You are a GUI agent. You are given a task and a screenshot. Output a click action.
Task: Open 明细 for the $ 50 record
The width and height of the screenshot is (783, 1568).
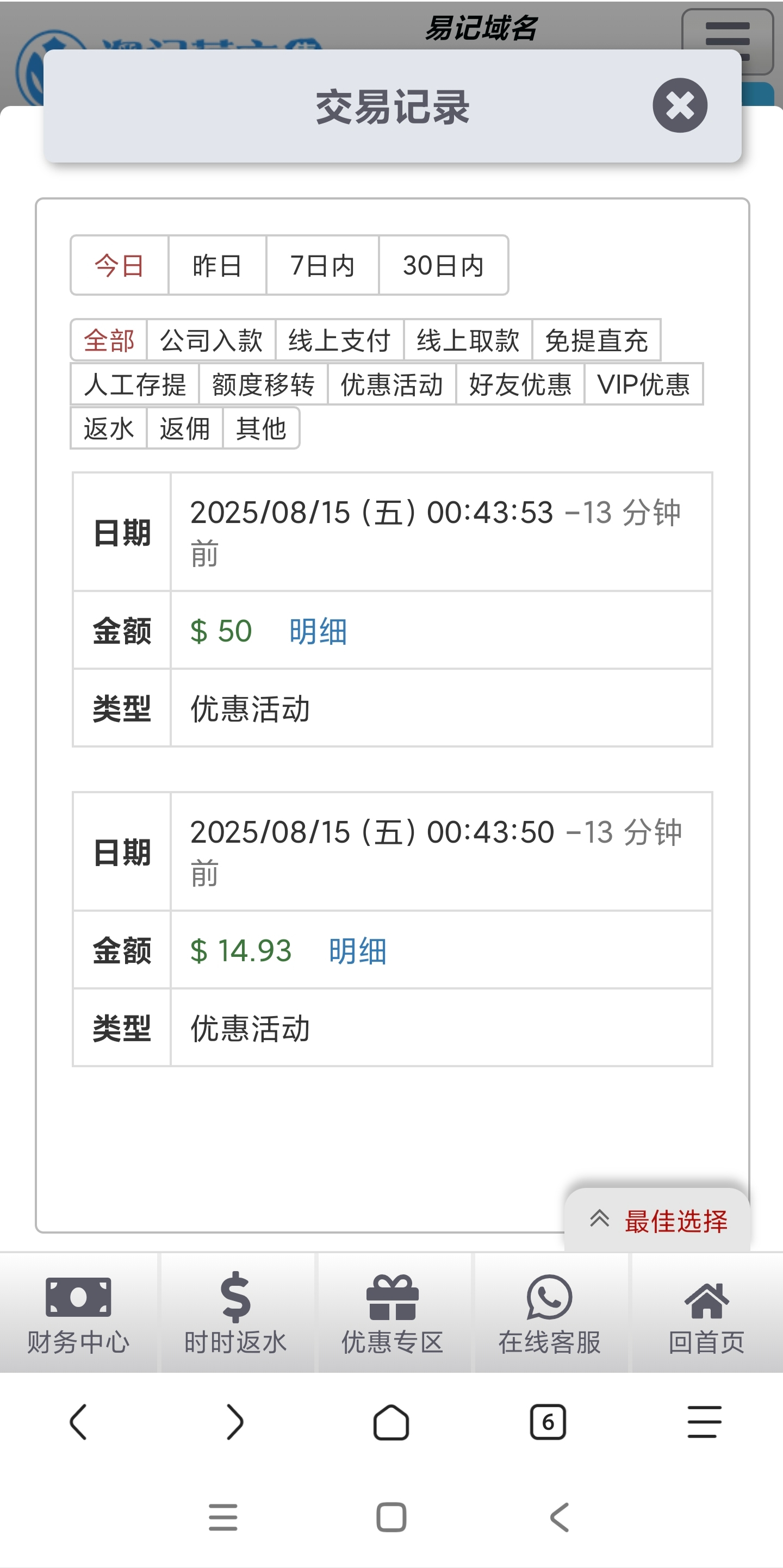pyautogui.click(x=318, y=631)
